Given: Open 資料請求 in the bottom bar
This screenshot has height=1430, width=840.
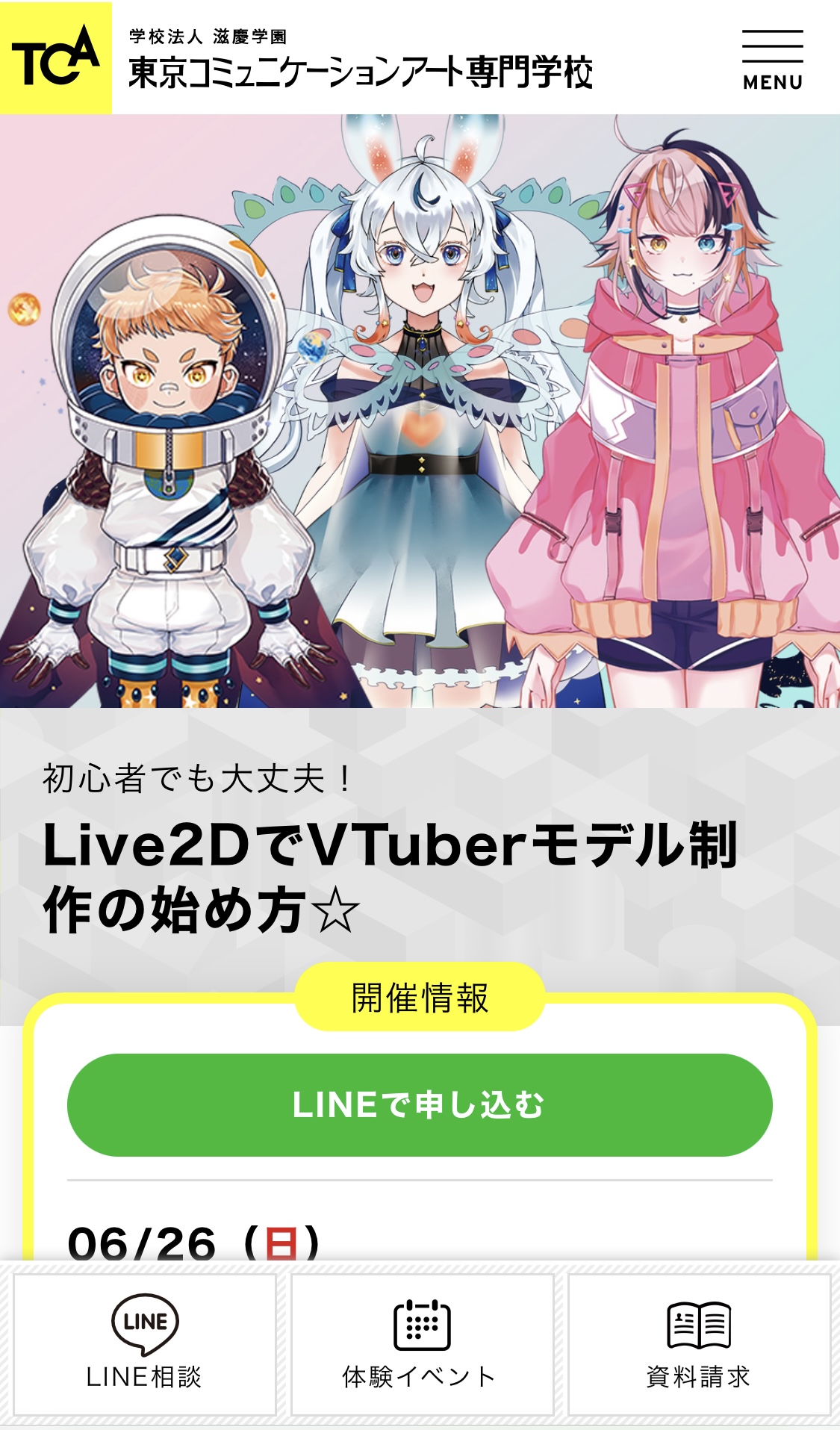Looking at the screenshot, I should coord(699,1344).
